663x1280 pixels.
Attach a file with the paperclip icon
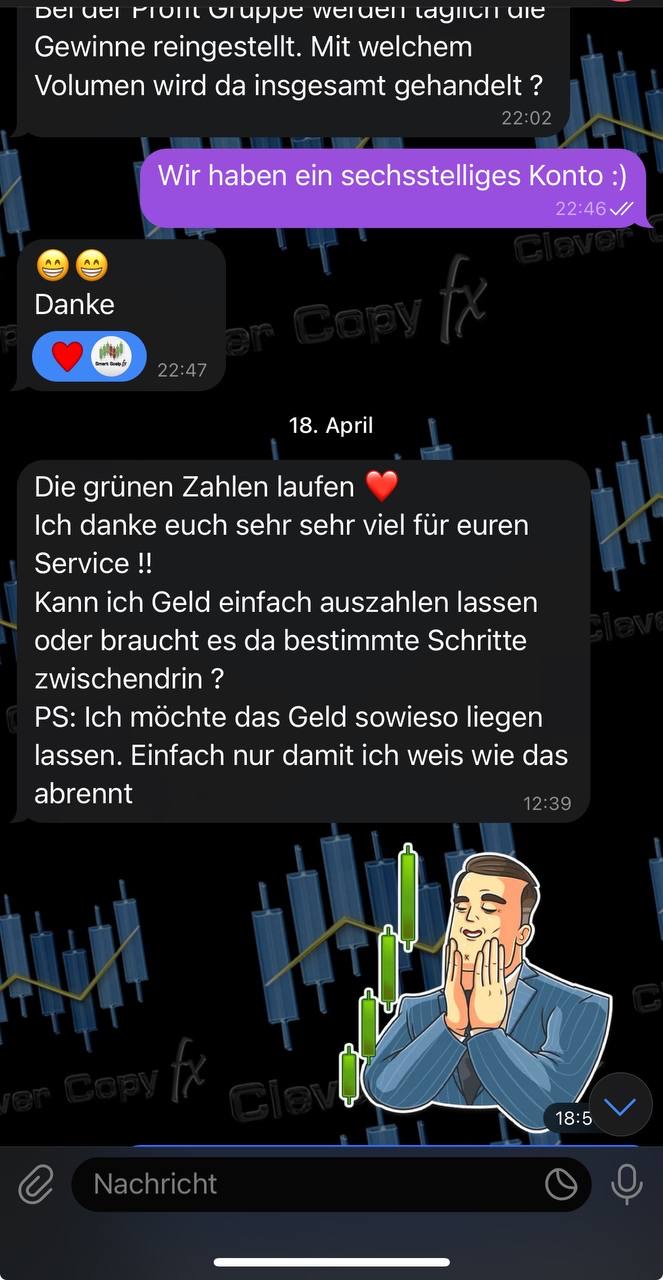click(x=36, y=1185)
